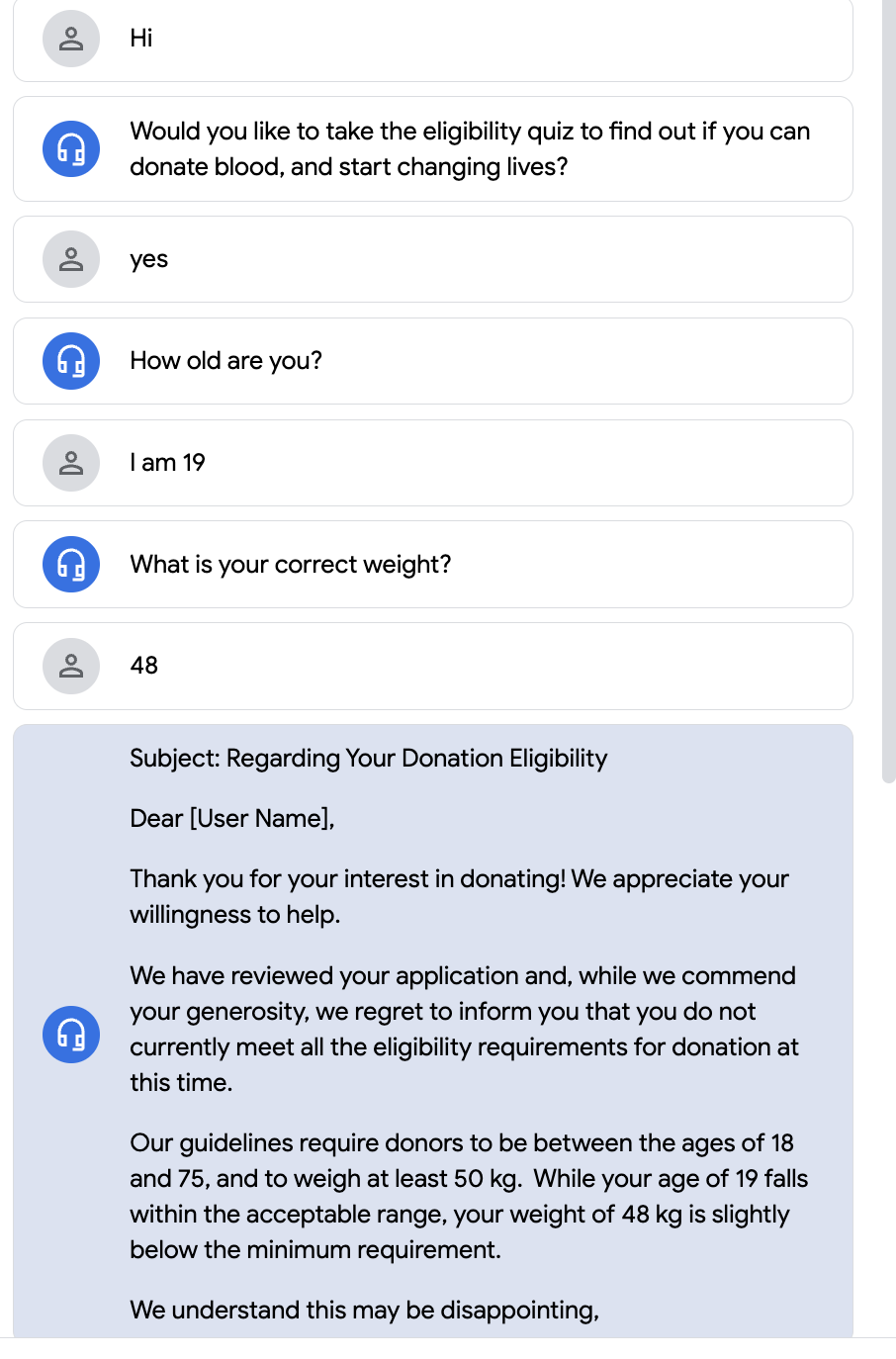
Task: Click the user avatar next to 'I am 19'
Action: pyautogui.click(x=70, y=463)
